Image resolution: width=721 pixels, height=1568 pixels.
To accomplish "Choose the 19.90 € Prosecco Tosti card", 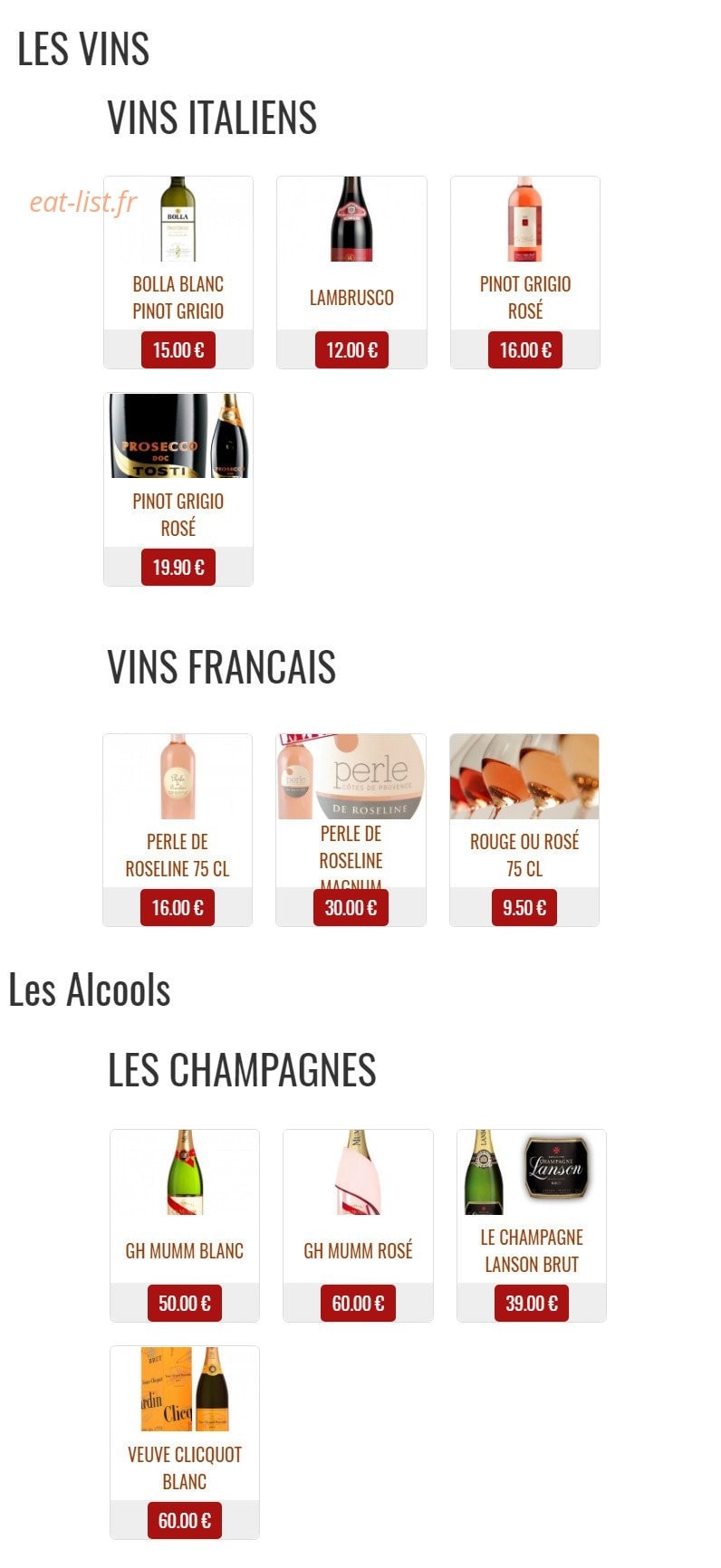I will (x=178, y=490).
